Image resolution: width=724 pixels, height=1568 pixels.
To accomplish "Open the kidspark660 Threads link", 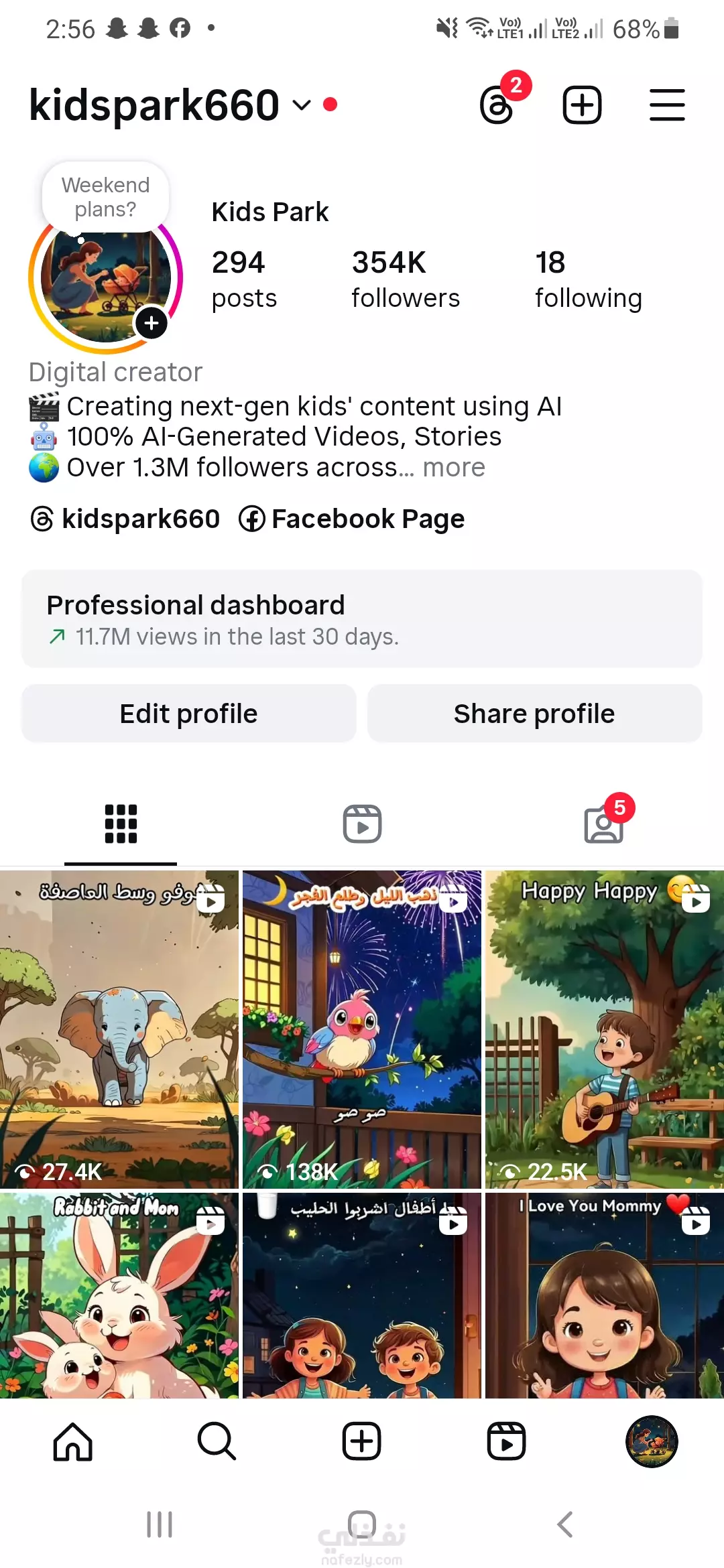I will pos(125,519).
